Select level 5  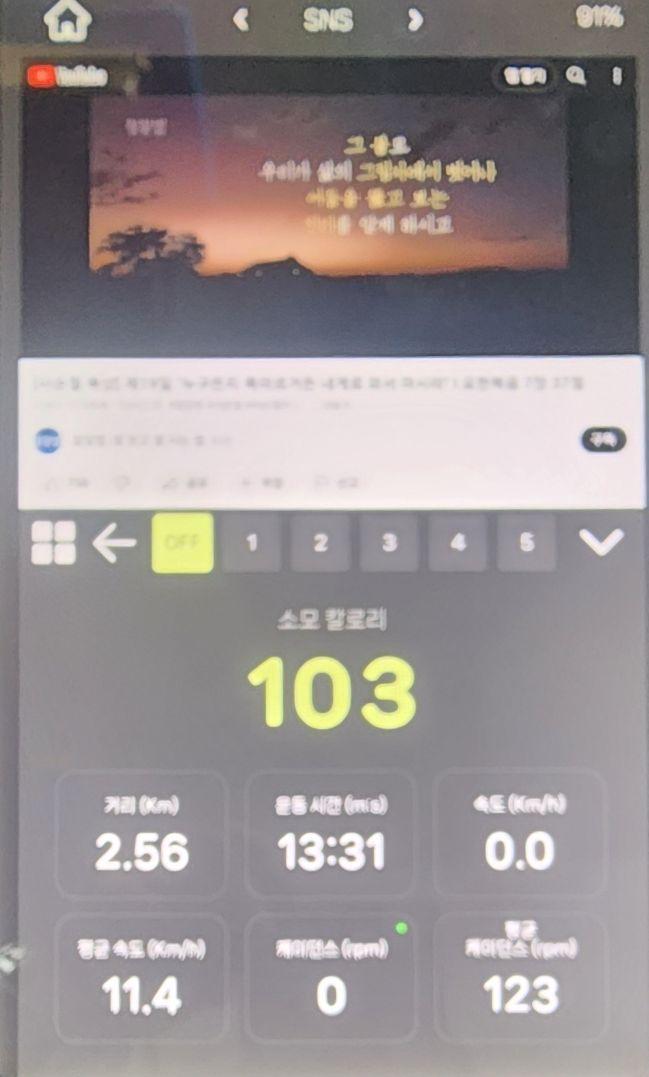click(x=526, y=543)
